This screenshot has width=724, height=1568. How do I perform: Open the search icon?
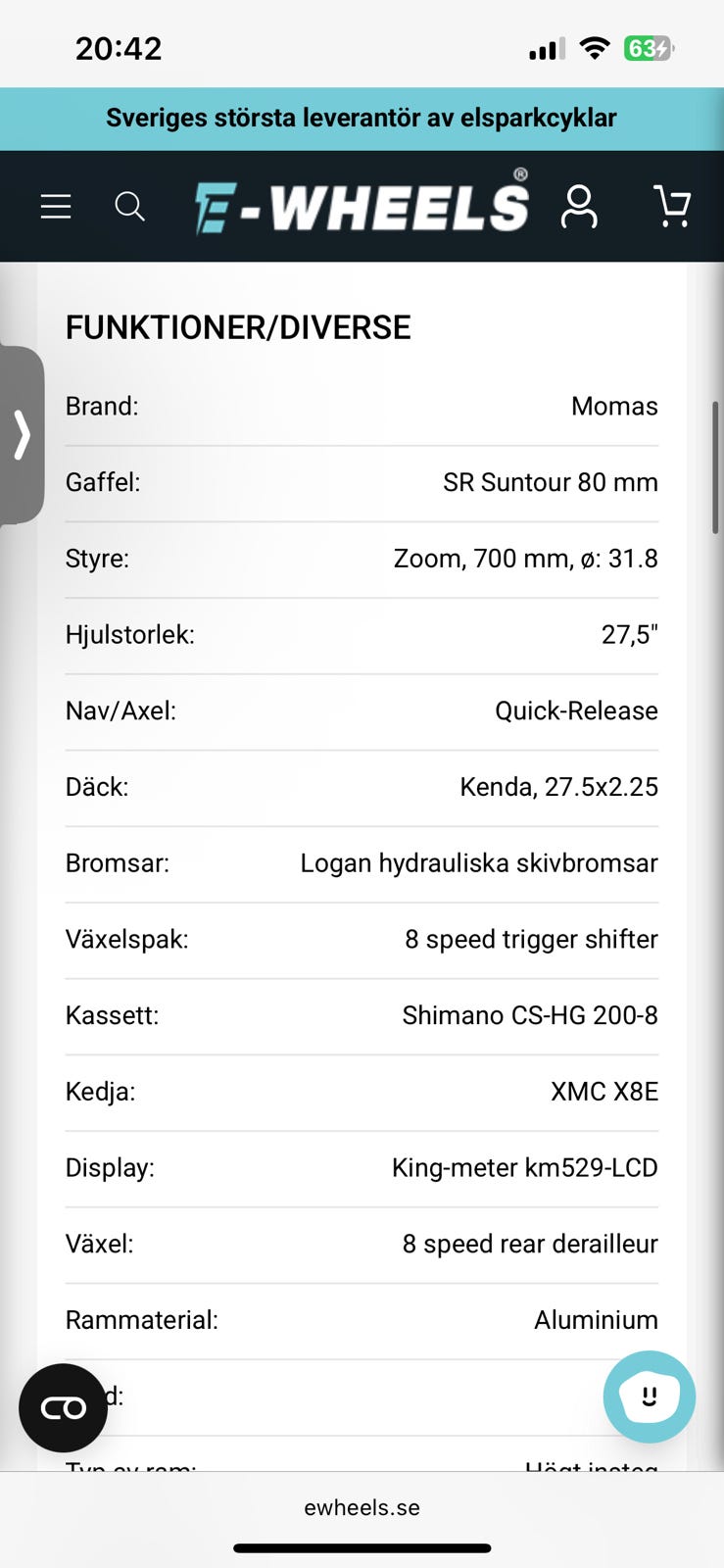129,207
